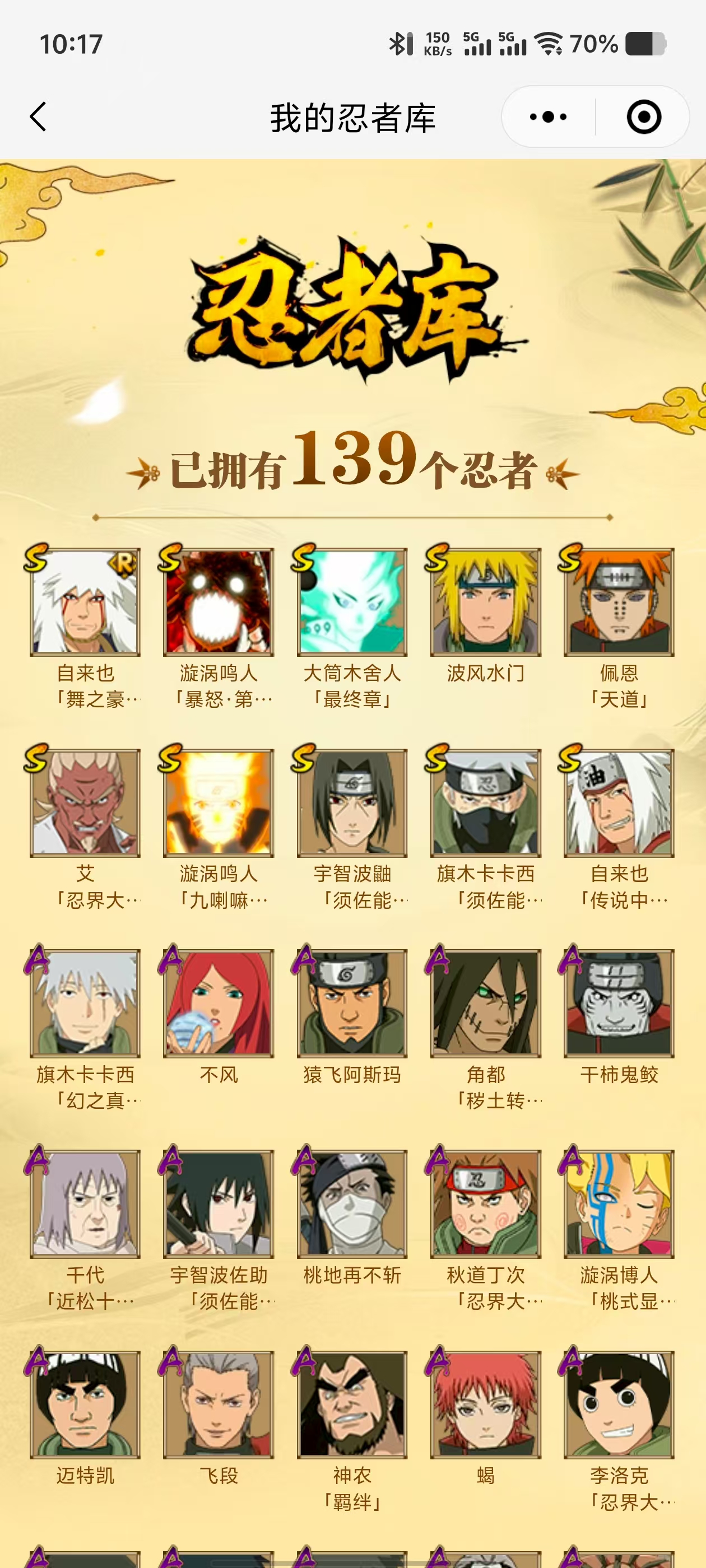Select 干柿鬼鲛 ninja tile
Viewport: 706px width, 1568px height.
pos(619,1003)
